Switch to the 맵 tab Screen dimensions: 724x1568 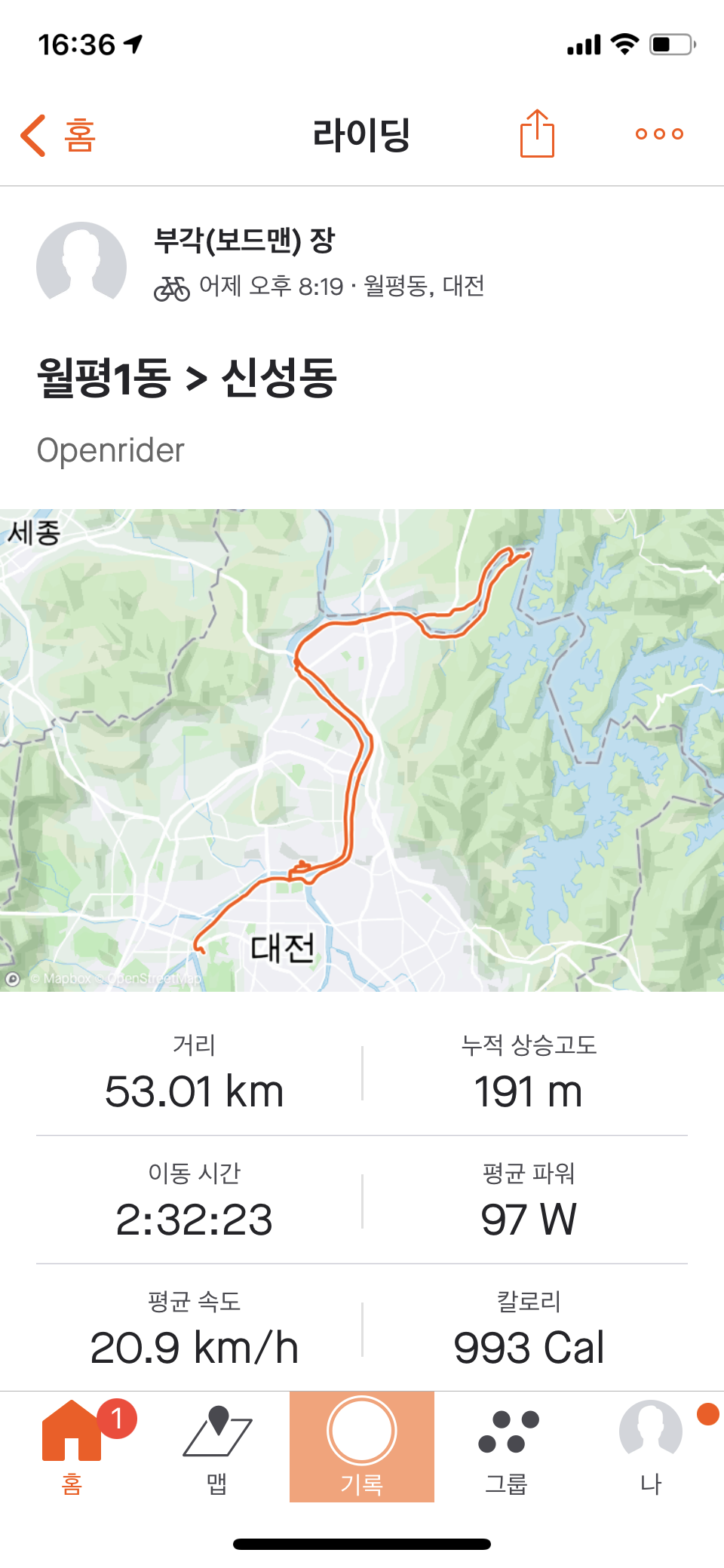(x=217, y=1447)
